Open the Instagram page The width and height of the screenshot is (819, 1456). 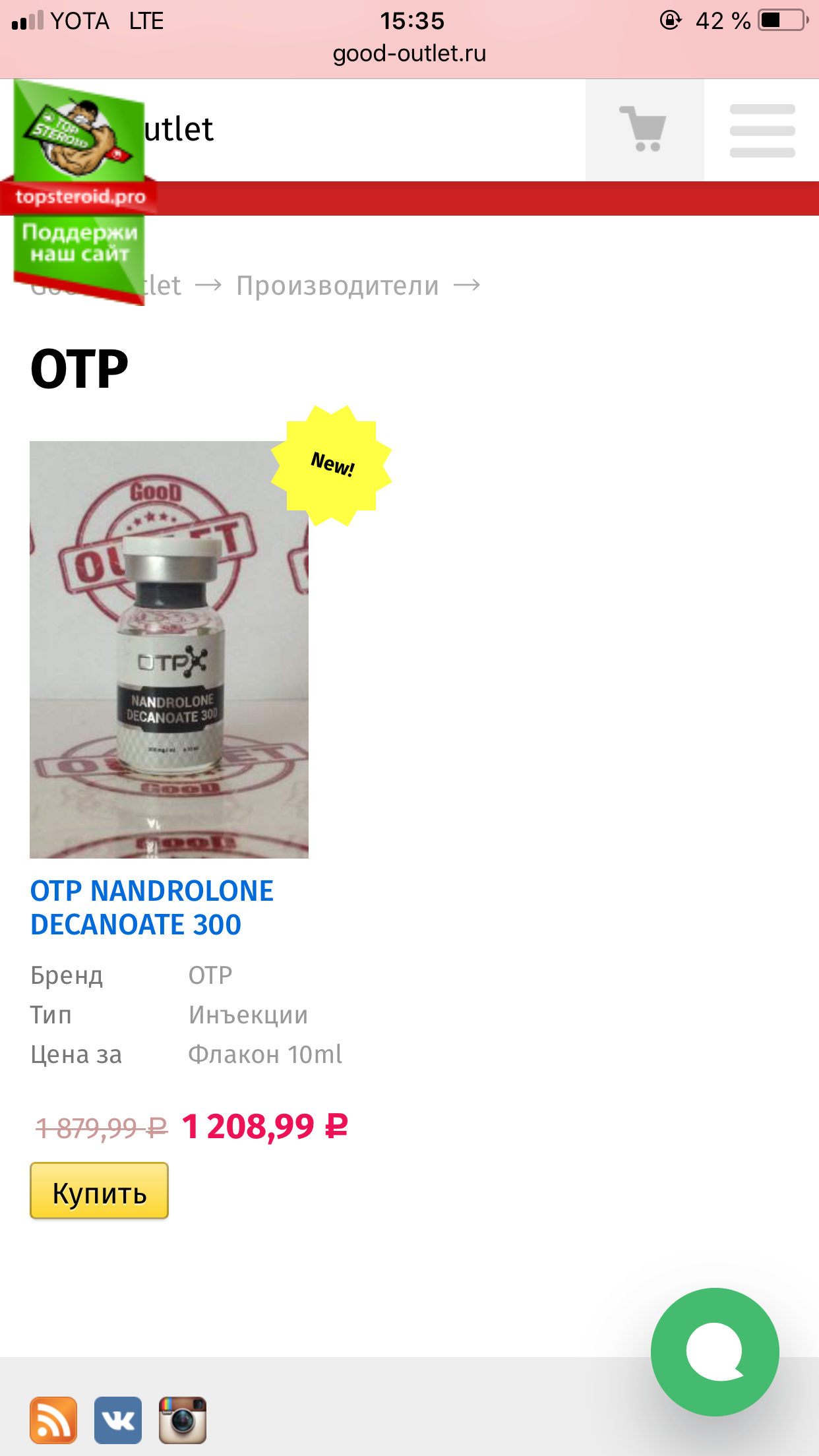[x=183, y=1420]
